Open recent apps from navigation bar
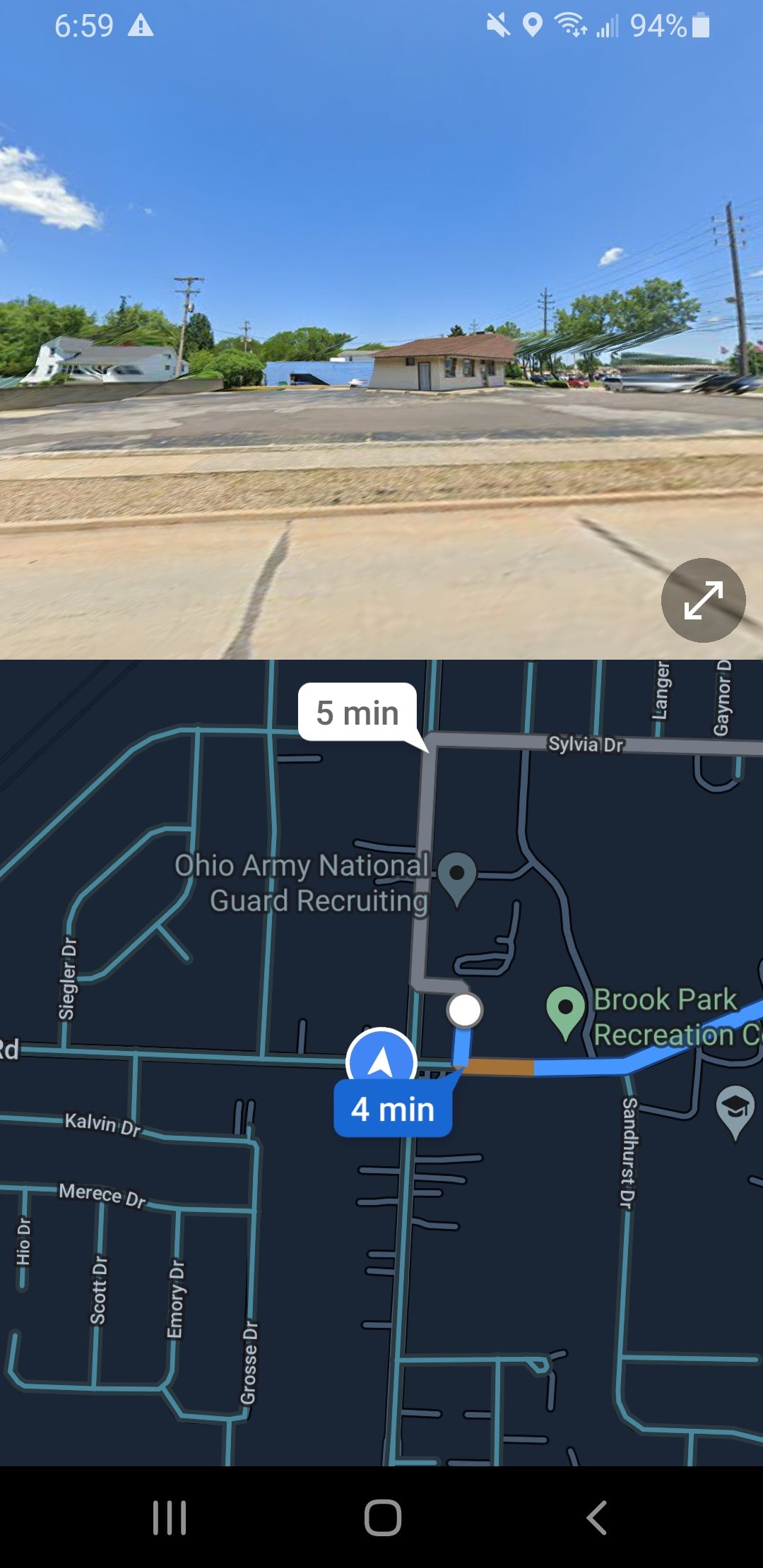 170,1517
